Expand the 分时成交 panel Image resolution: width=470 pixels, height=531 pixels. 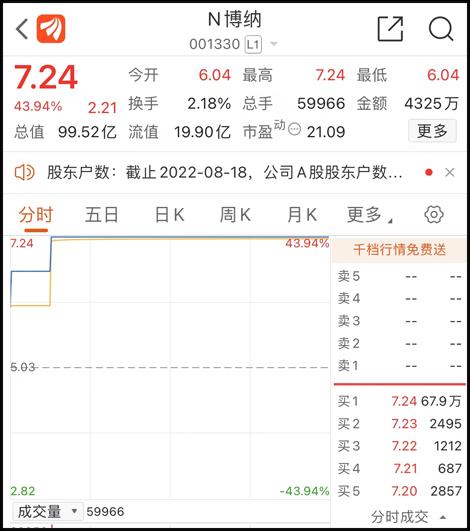[408, 517]
